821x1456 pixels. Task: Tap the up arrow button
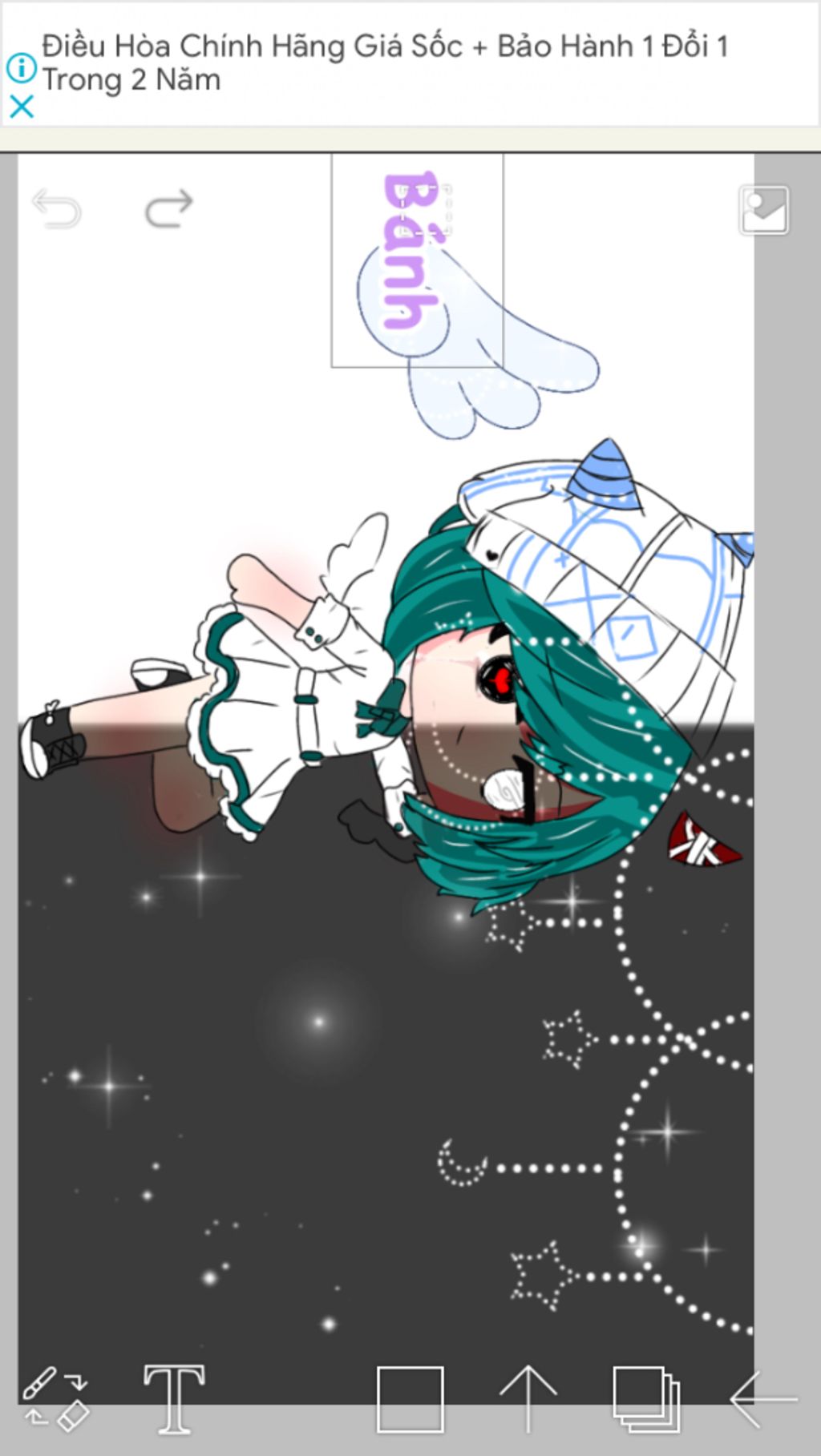click(x=528, y=1398)
